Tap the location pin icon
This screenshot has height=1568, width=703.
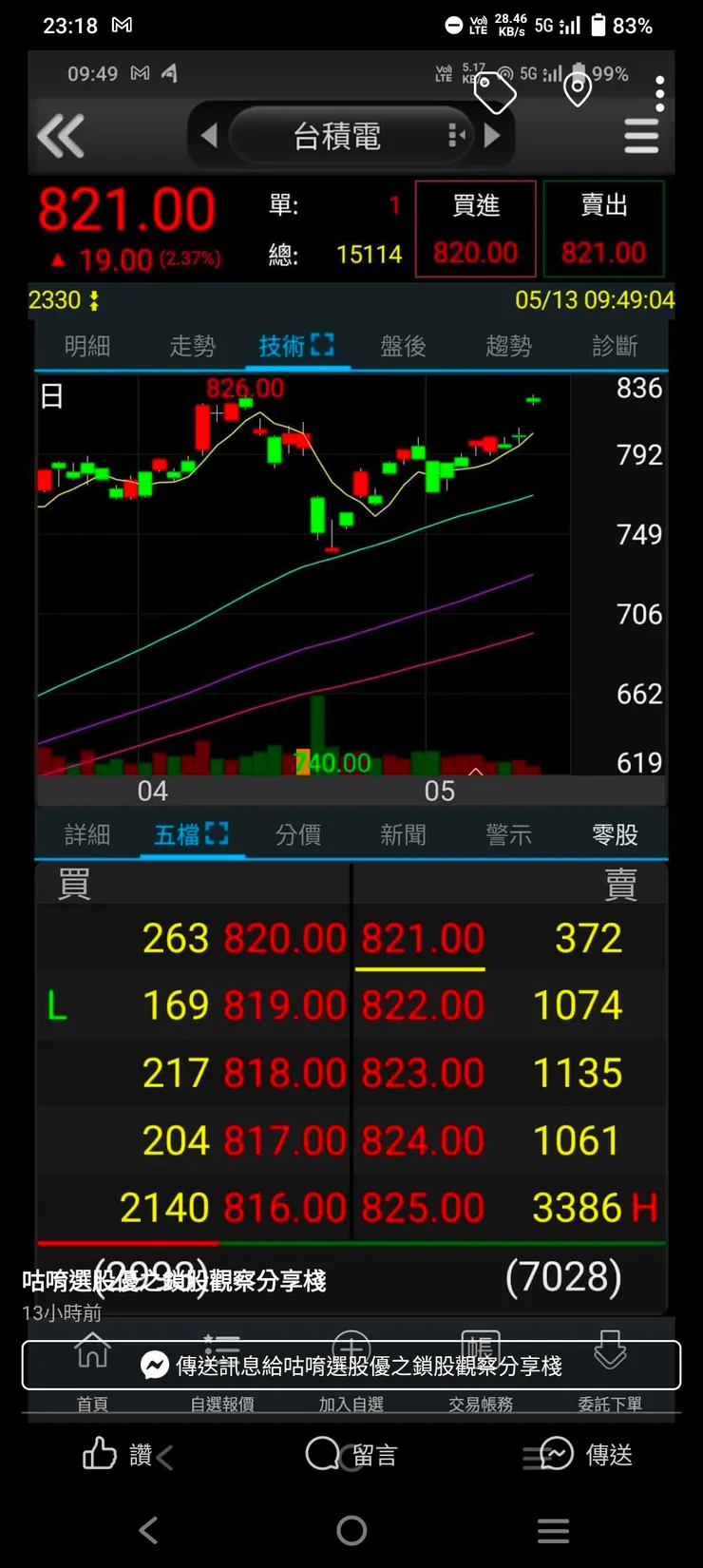578,89
